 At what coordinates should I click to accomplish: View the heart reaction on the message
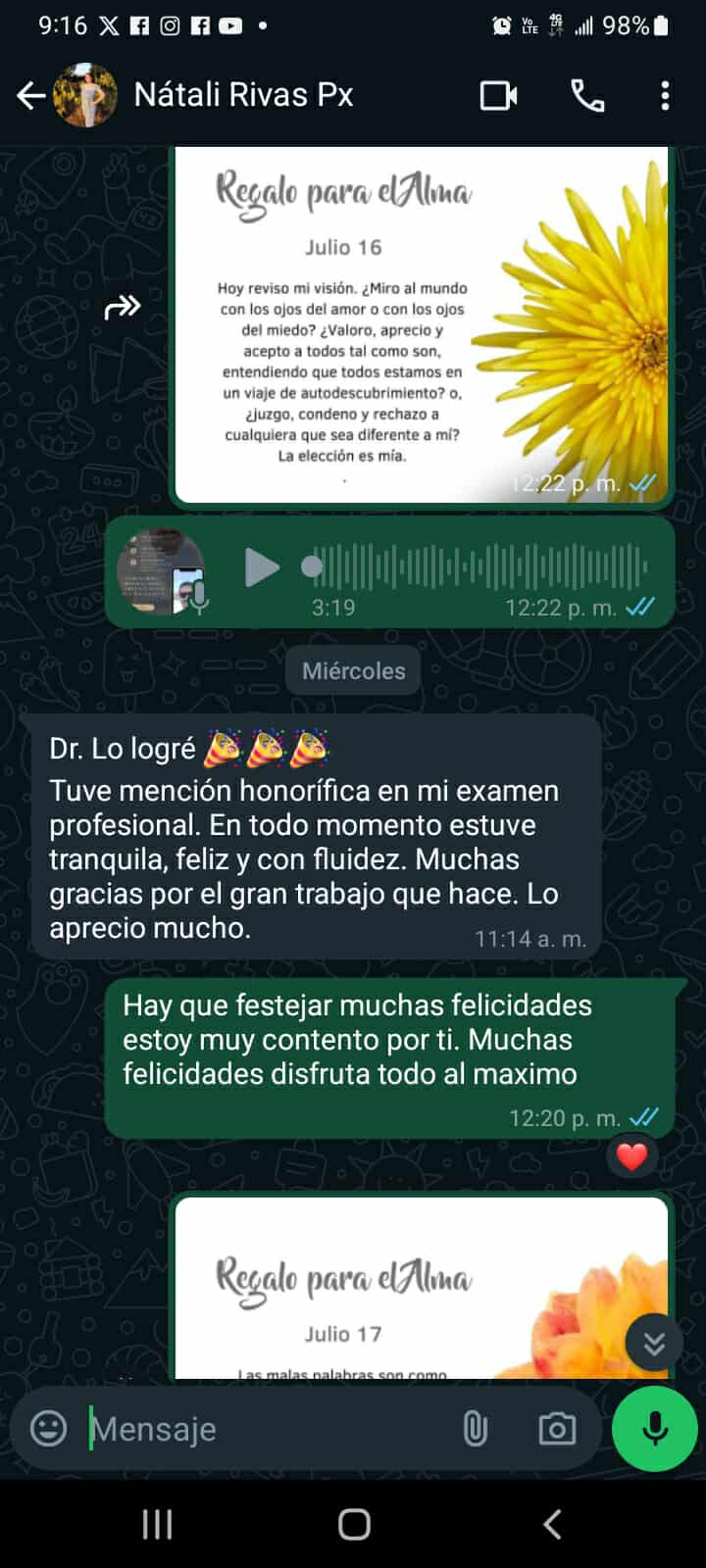(631, 1156)
